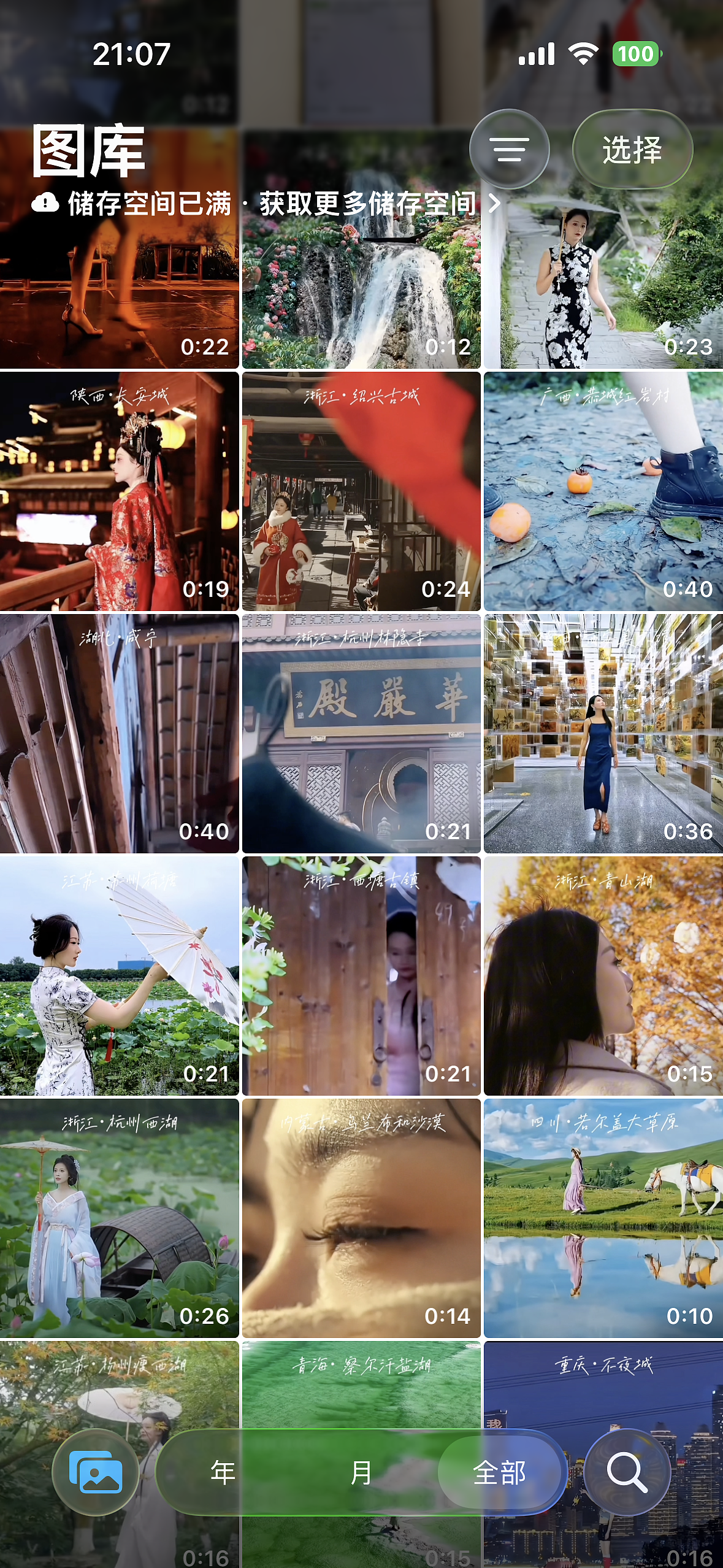View the 湖北·咸宁 video
723x1568 pixels.
pyautogui.click(x=119, y=734)
